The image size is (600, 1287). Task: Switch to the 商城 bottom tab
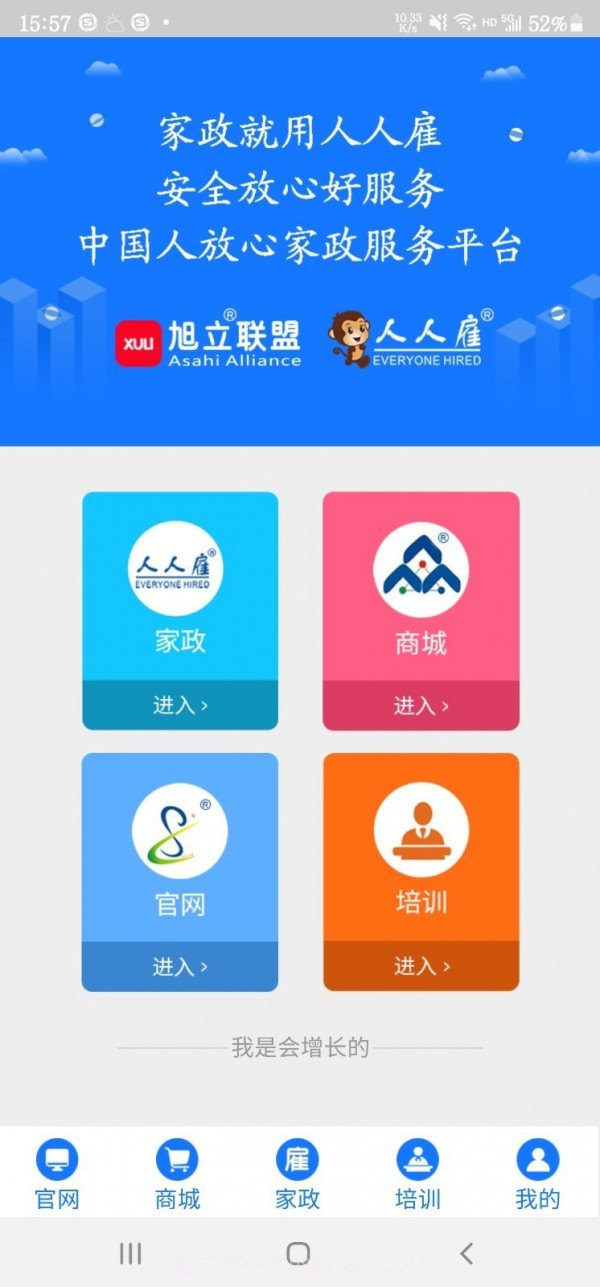[x=177, y=1174]
